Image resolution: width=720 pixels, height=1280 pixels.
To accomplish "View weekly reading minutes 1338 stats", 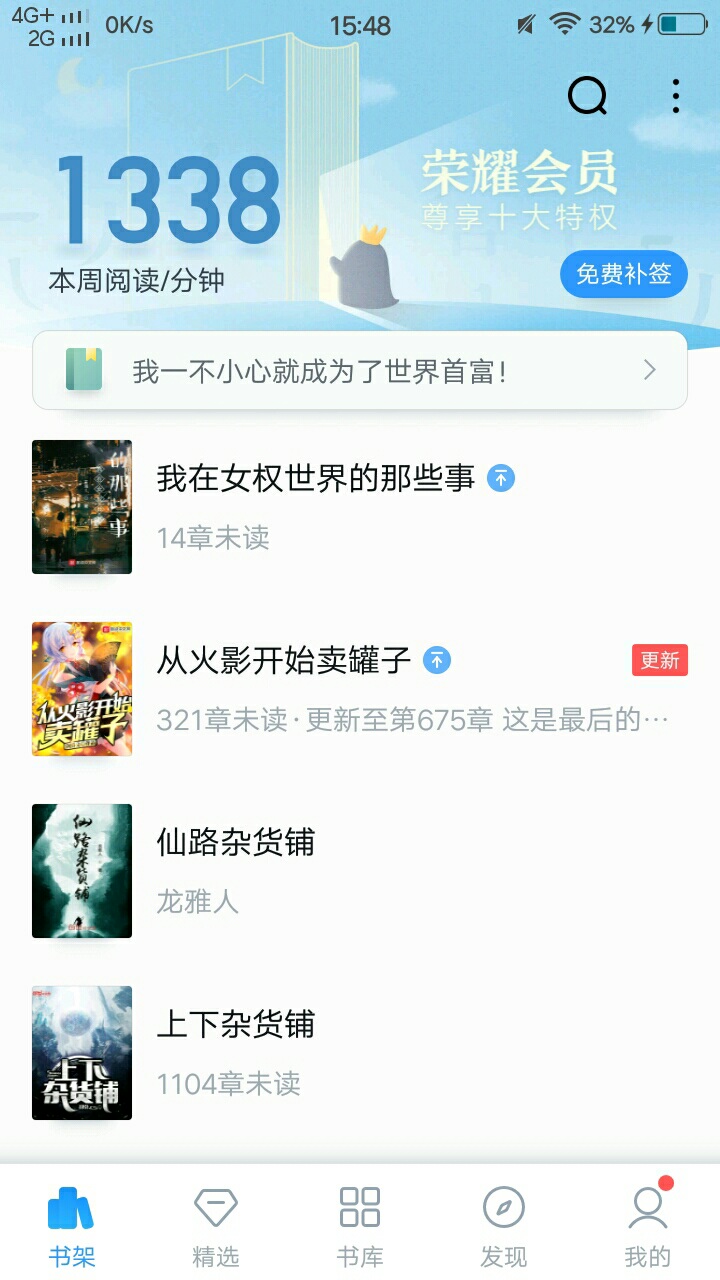I will click(x=166, y=205).
